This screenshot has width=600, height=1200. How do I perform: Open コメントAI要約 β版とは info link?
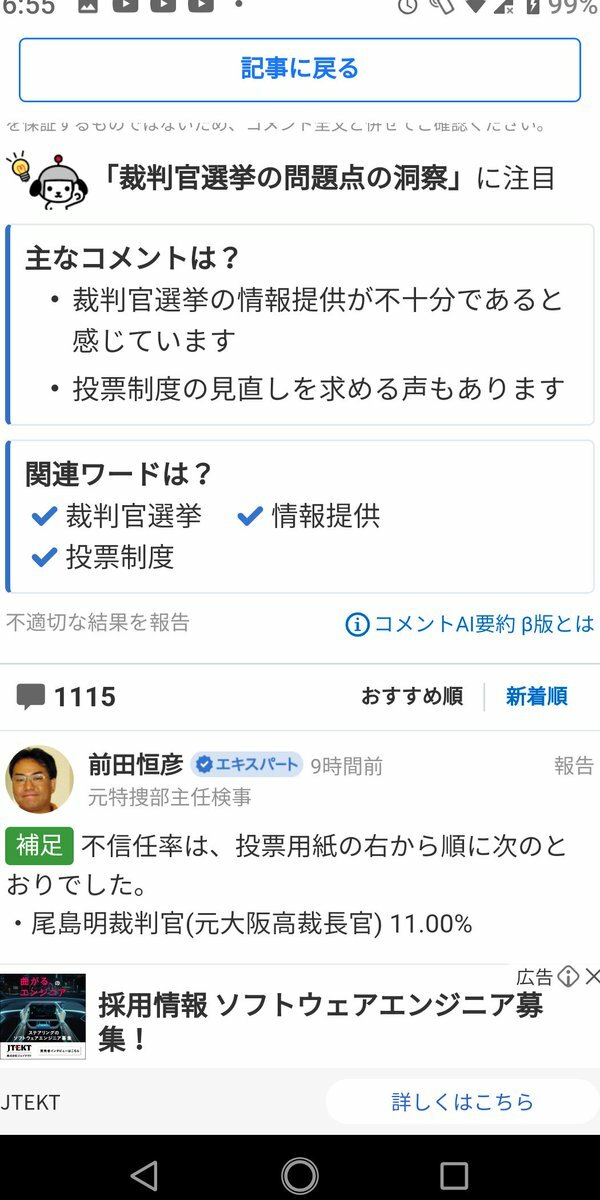[470, 624]
